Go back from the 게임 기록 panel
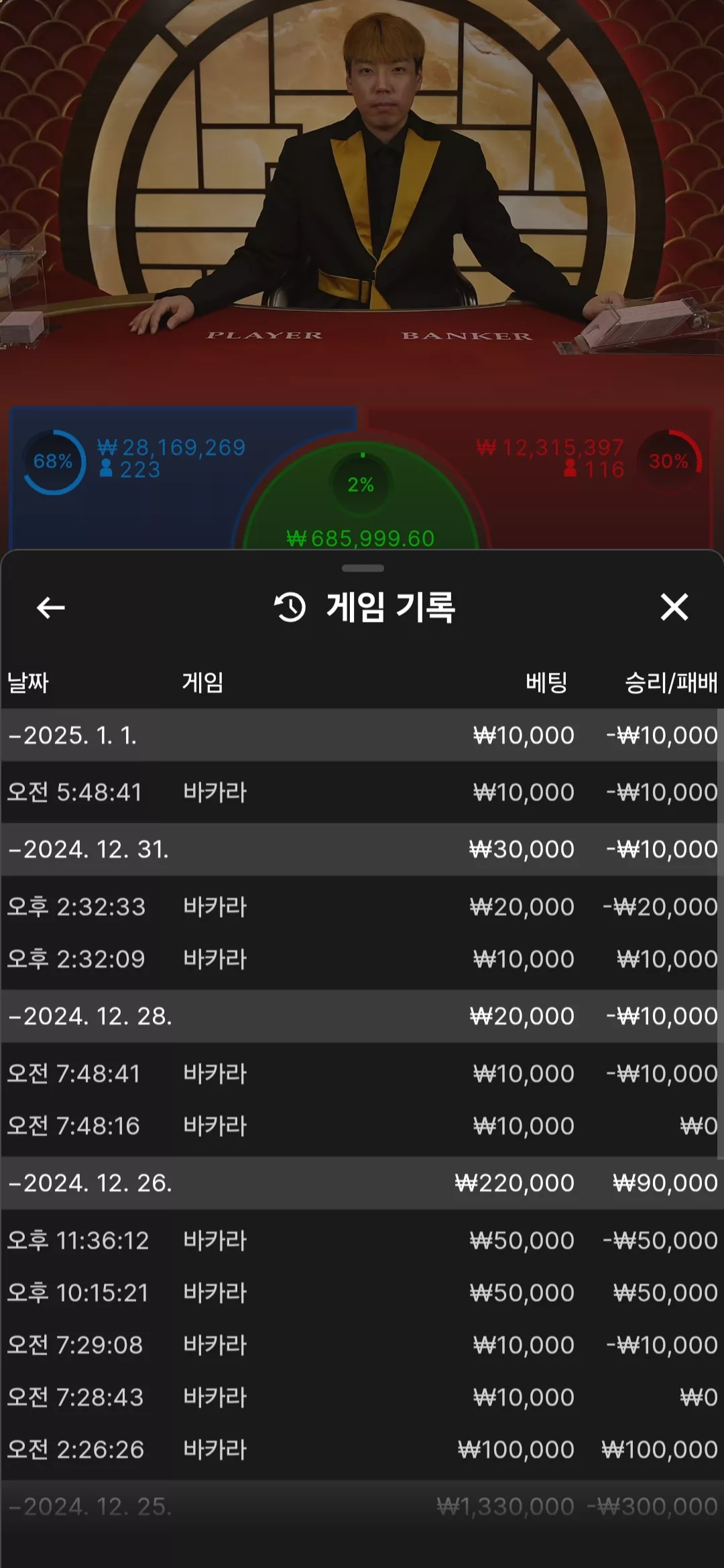724x1568 pixels. 50,608
